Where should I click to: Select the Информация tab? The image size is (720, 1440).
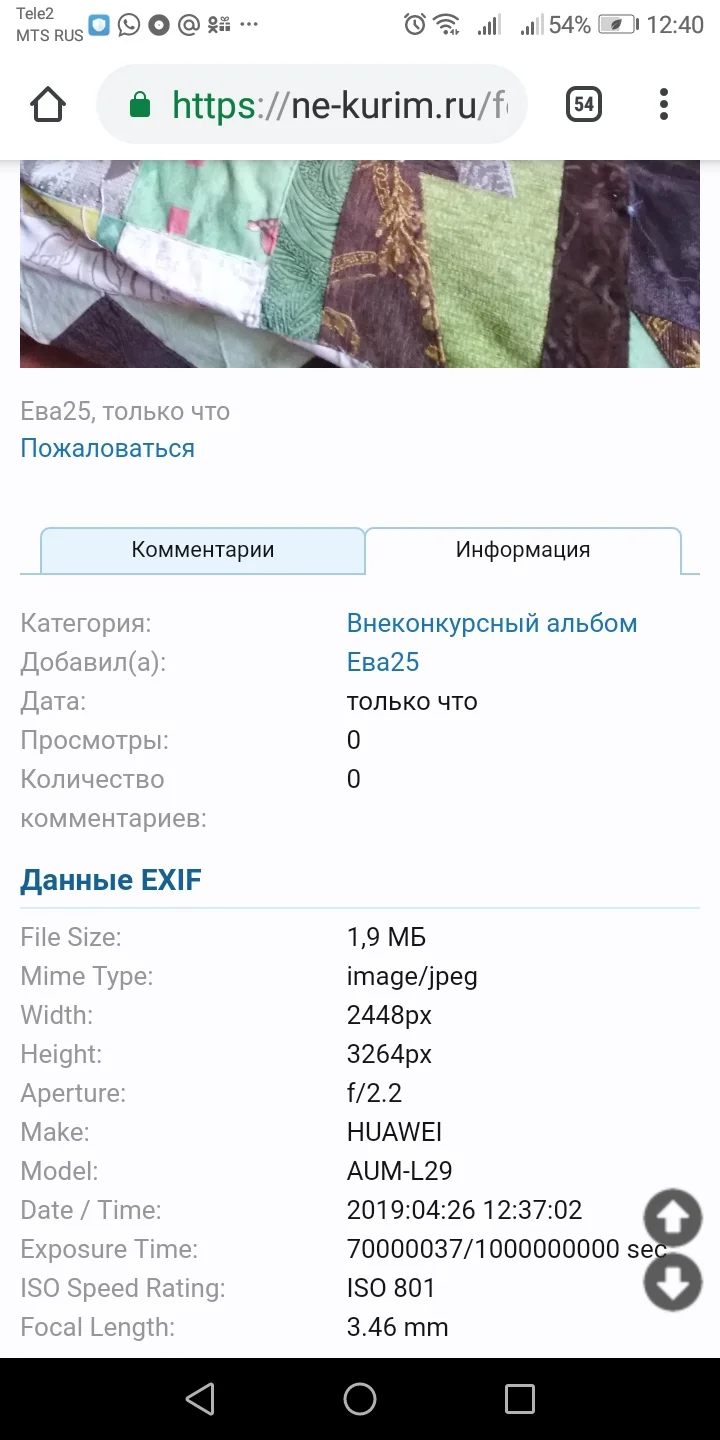[x=523, y=549]
